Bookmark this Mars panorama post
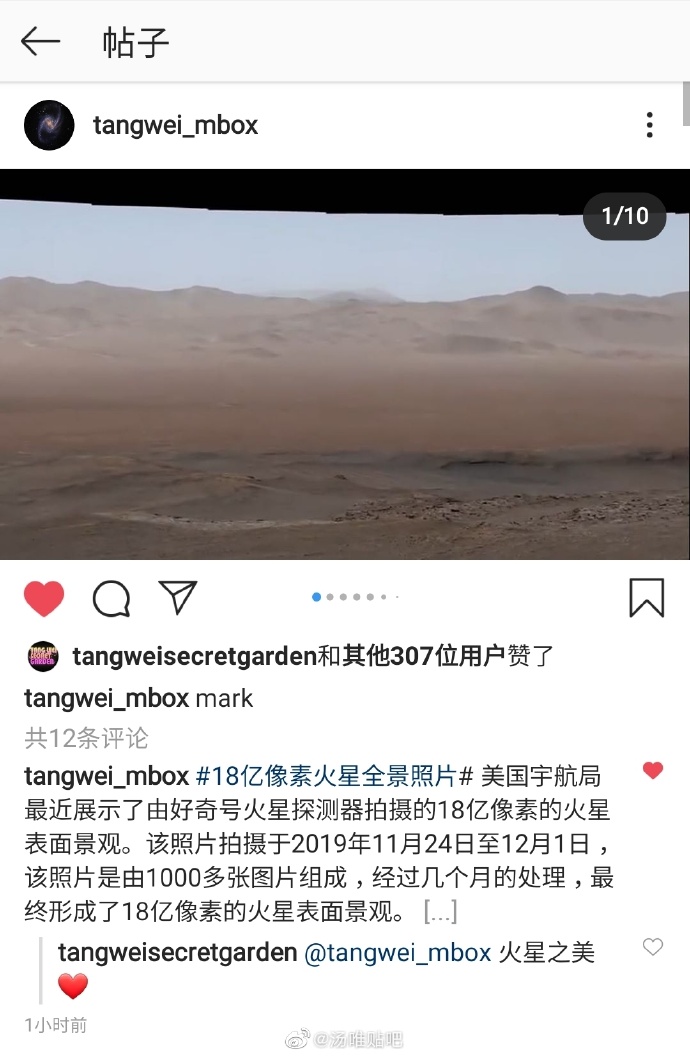 click(646, 598)
